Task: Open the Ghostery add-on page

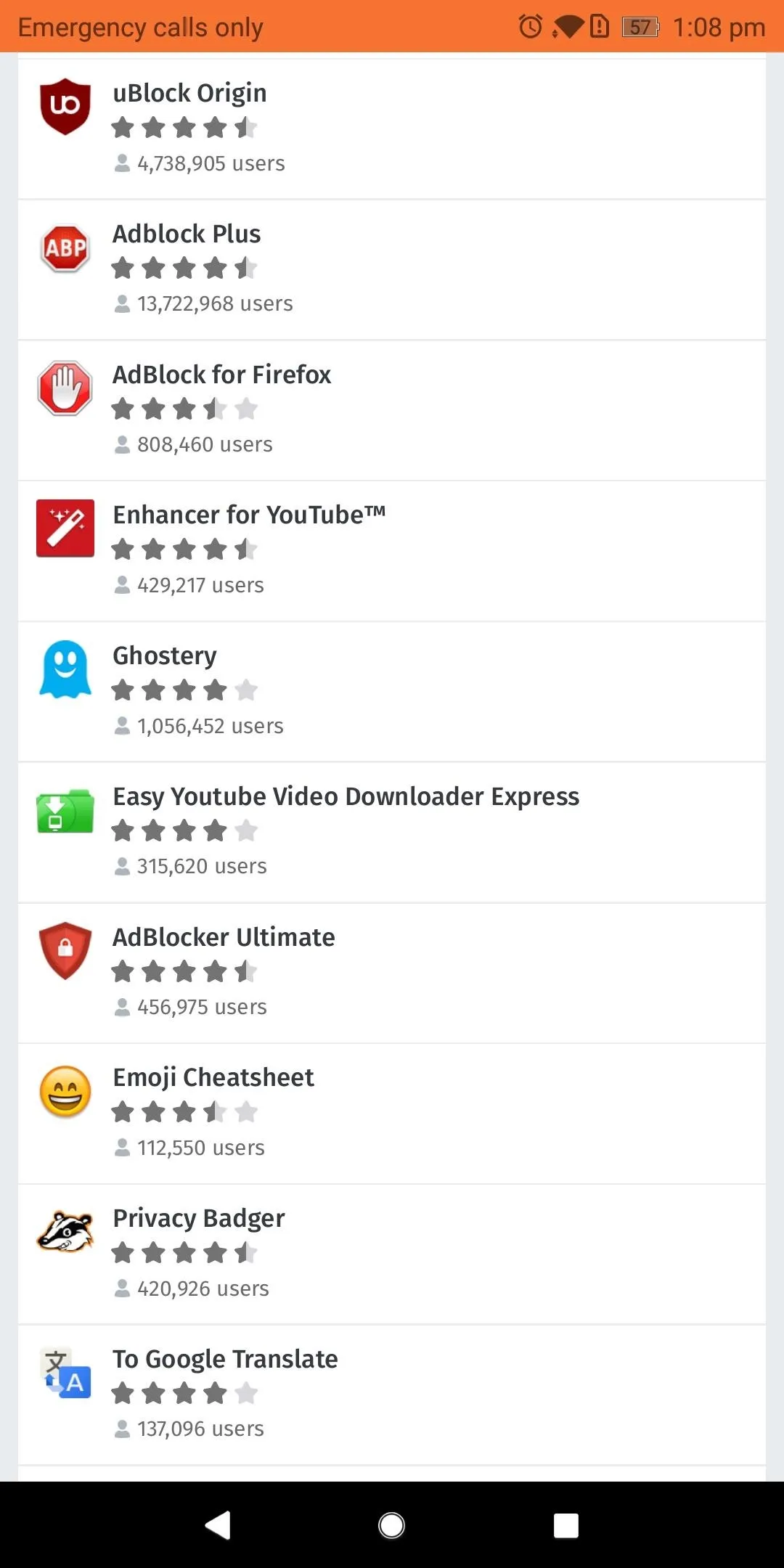Action: pos(392,692)
